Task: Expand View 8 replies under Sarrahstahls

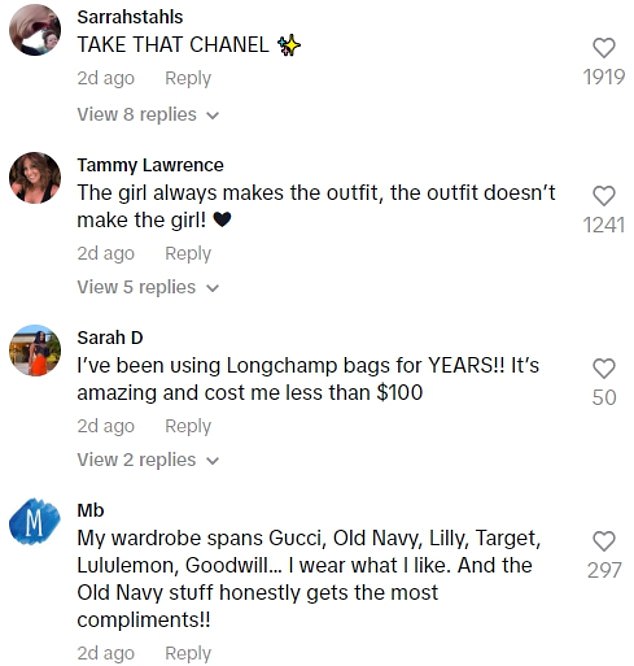Action: (x=147, y=115)
